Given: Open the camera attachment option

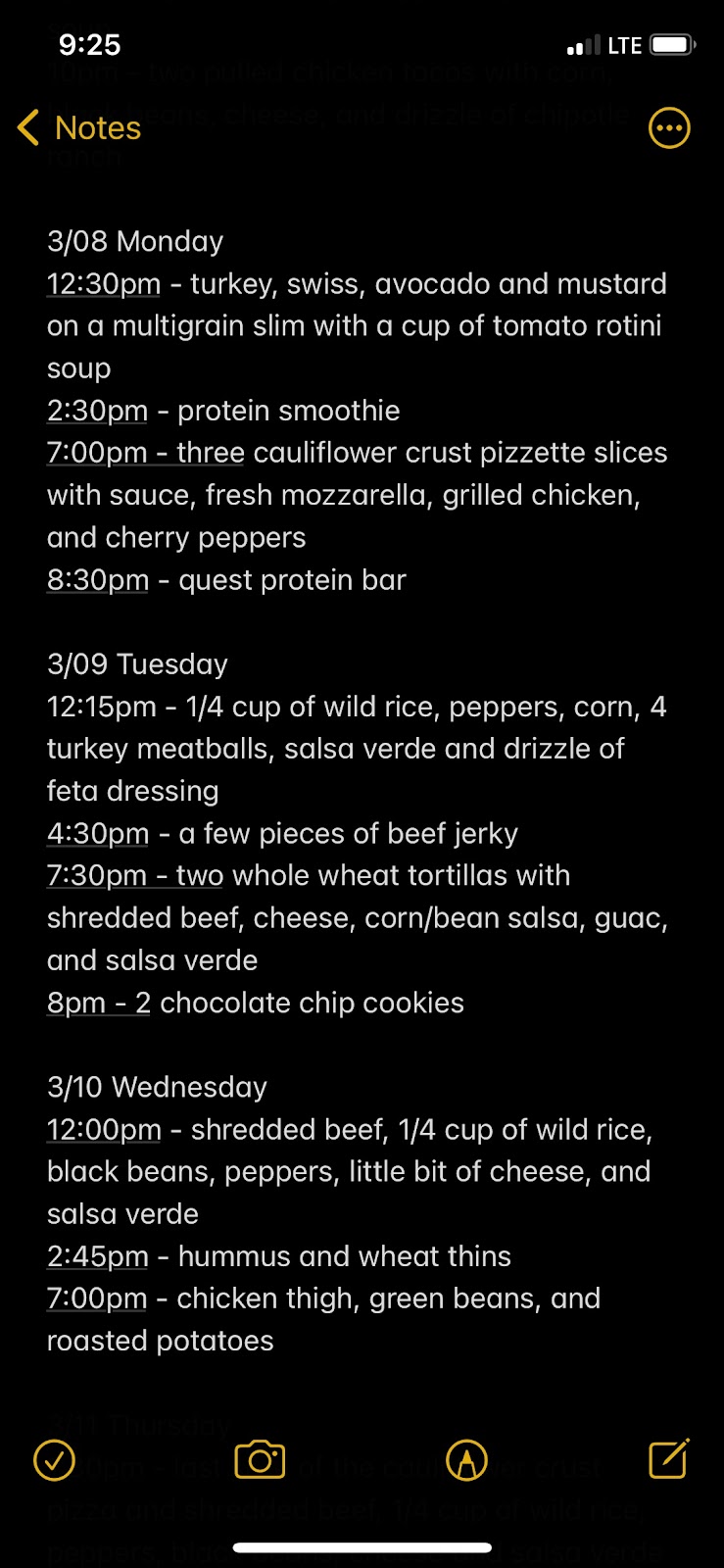Looking at the screenshot, I should point(260,1460).
